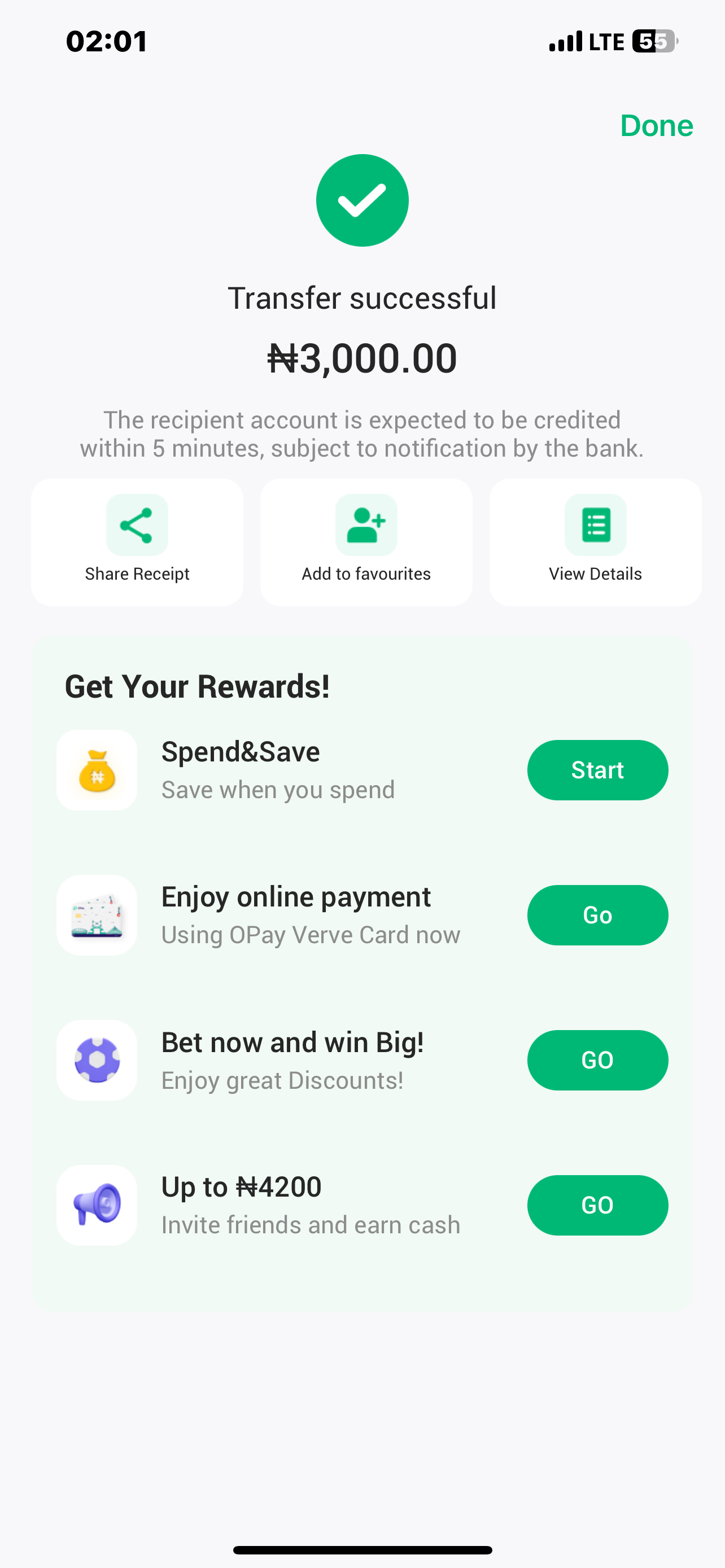Image resolution: width=725 pixels, height=1568 pixels.
Task: Add recipient to favourites
Action: [366, 541]
